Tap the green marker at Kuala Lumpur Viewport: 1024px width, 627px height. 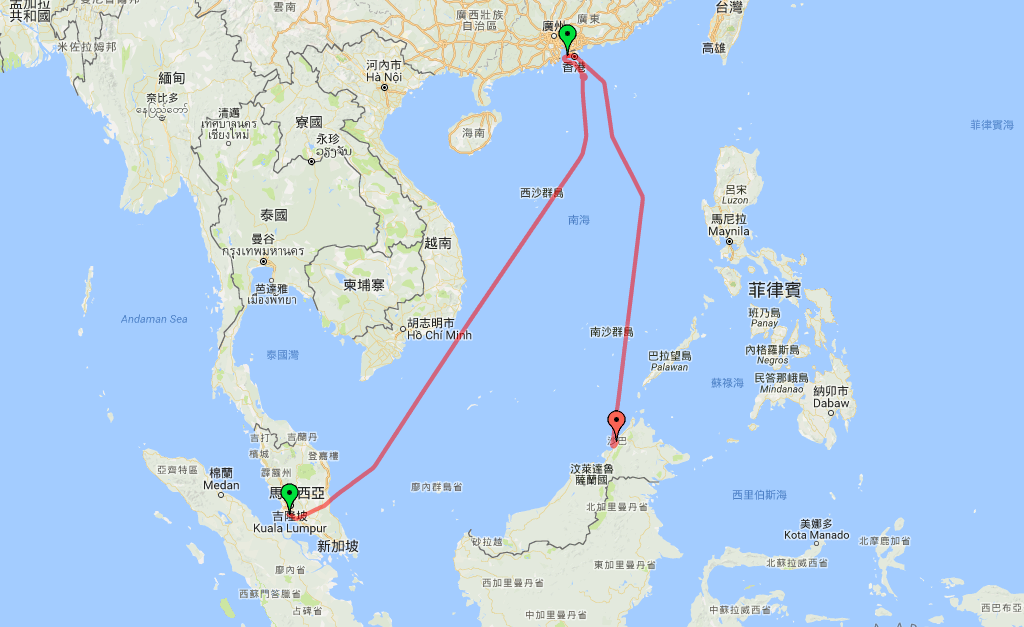[289, 495]
